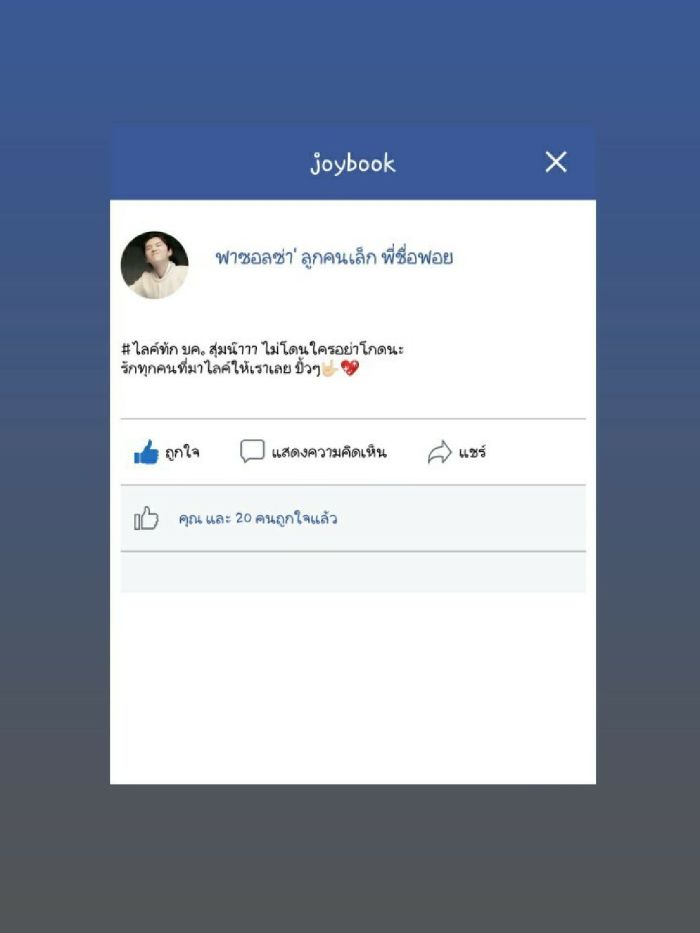Open profile name ฟาซอลซ่า' ลูกคนเล็ก พี่ชื่อพอย

[334, 257]
